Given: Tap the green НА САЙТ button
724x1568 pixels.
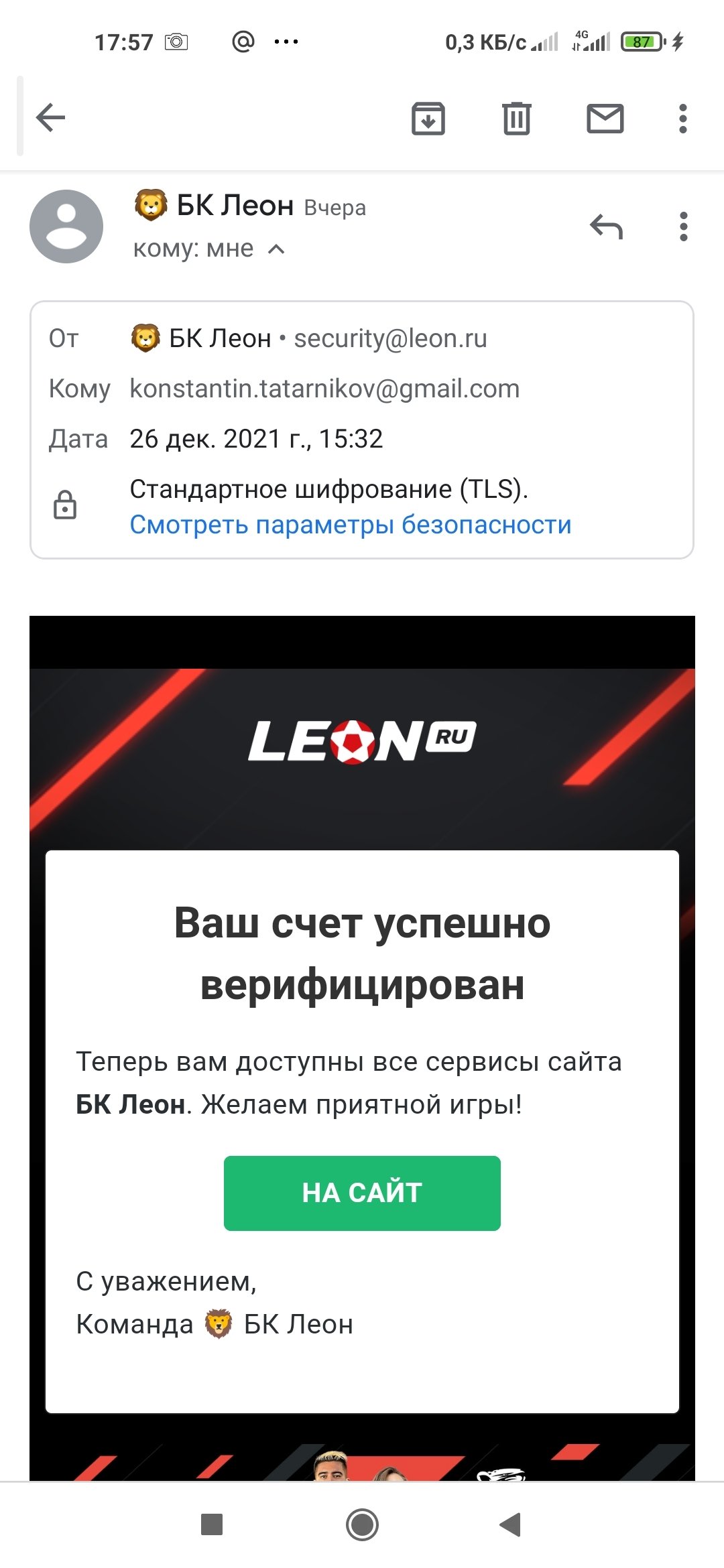Looking at the screenshot, I should click(362, 1193).
